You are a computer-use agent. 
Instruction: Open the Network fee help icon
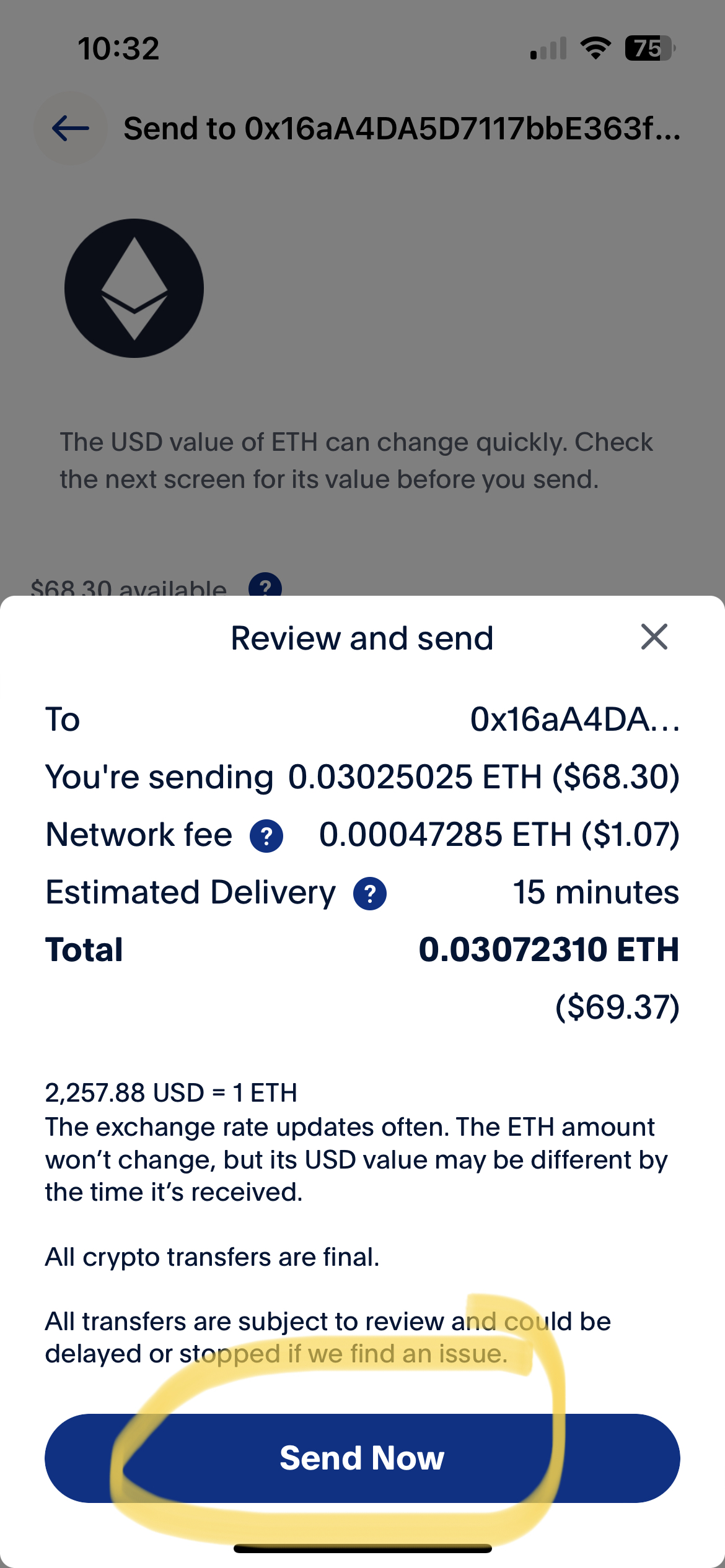(266, 836)
